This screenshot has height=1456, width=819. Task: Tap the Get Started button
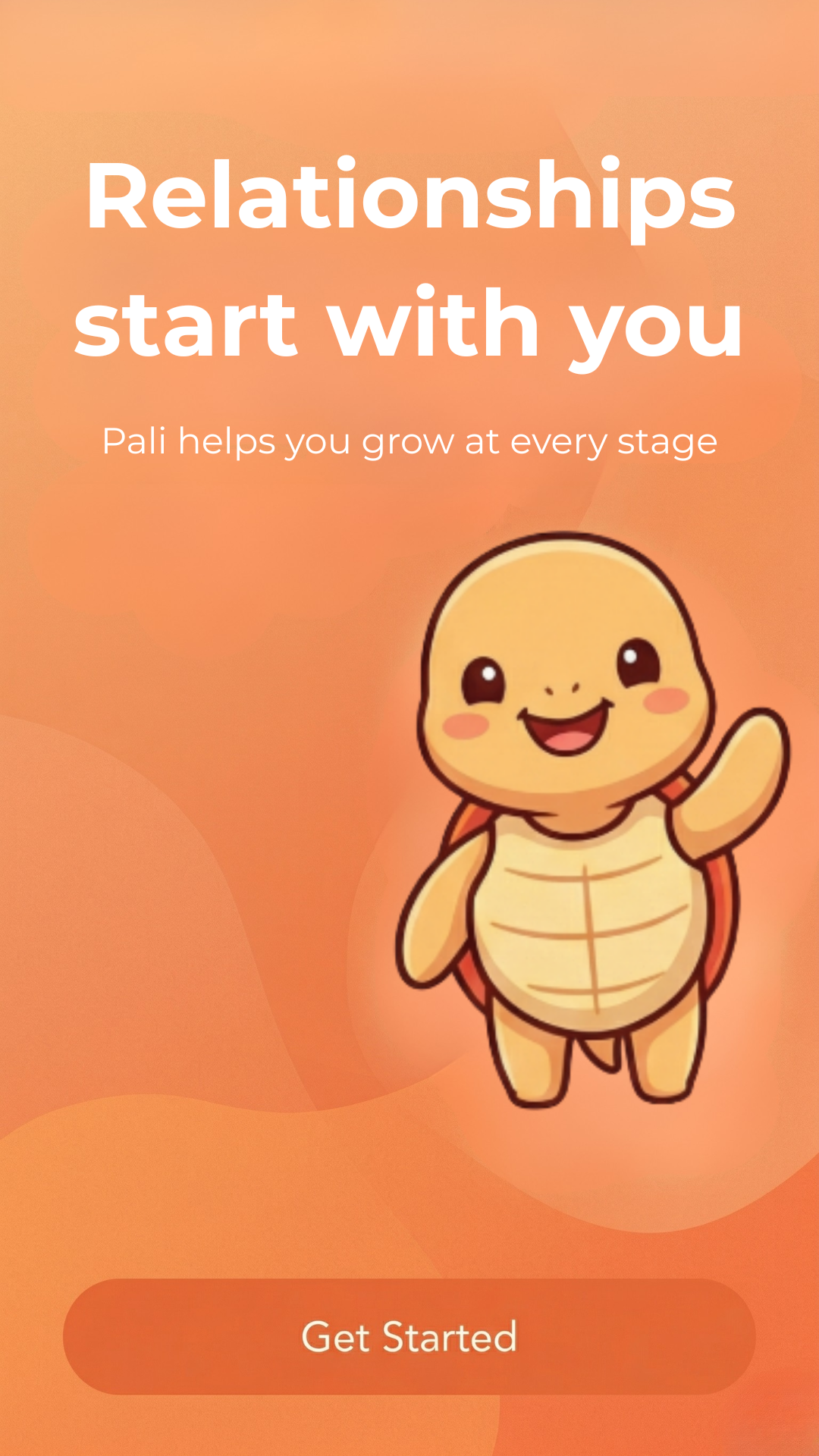pyautogui.click(x=409, y=1336)
